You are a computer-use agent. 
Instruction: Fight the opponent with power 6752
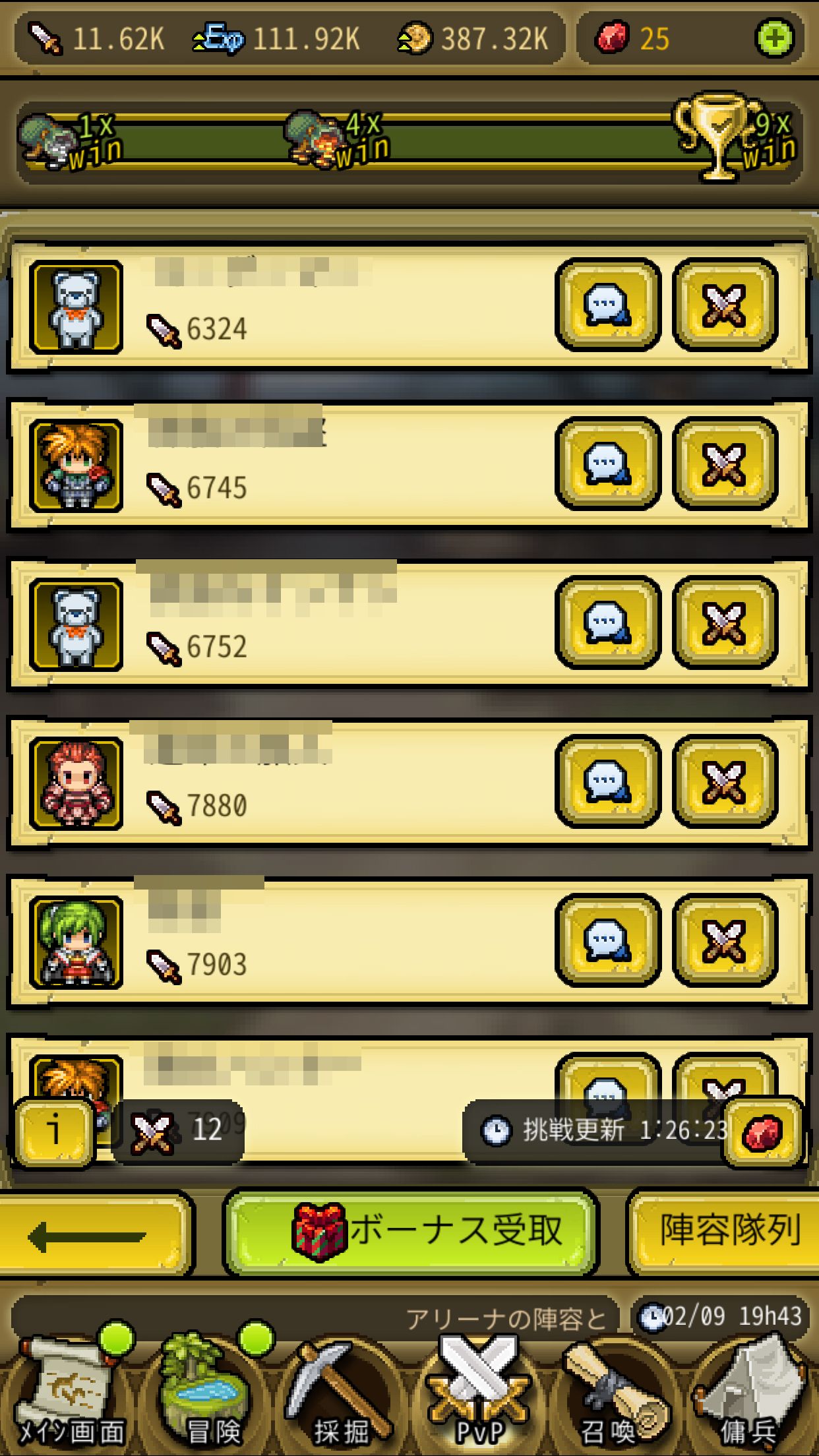pyautogui.click(x=724, y=623)
